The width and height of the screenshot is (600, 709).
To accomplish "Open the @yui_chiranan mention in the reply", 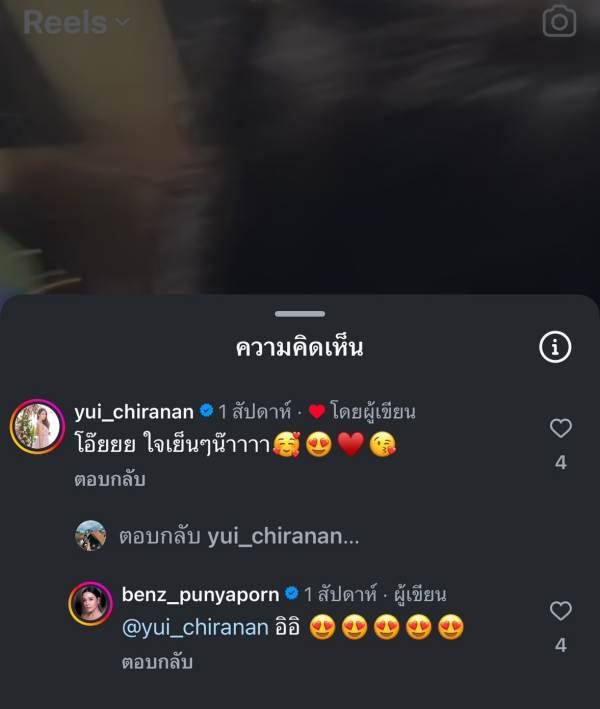I will point(195,628).
